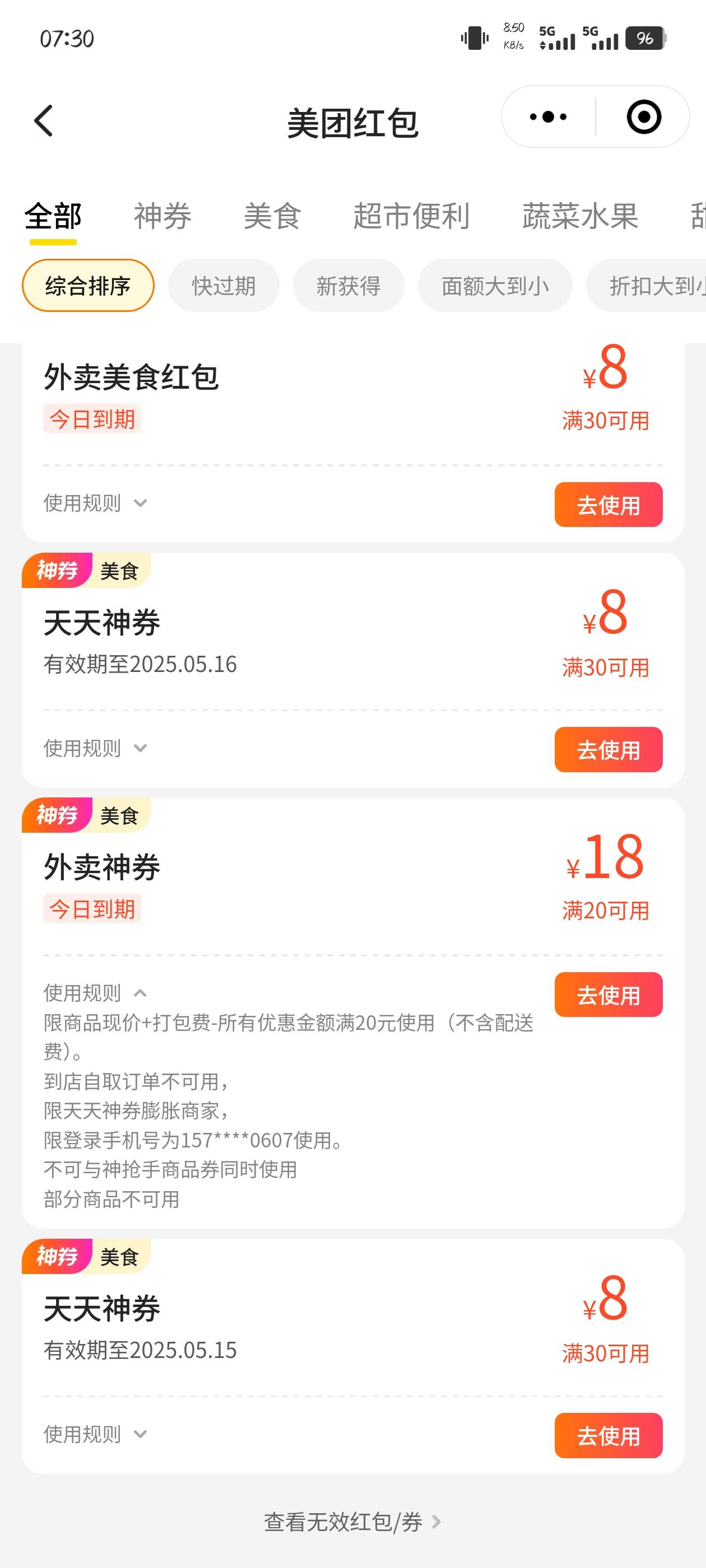The width and height of the screenshot is (706, 1568).
Task: Expand 使用规则 for the 2025.05.15 天天神券
Action: point(96,1434)
